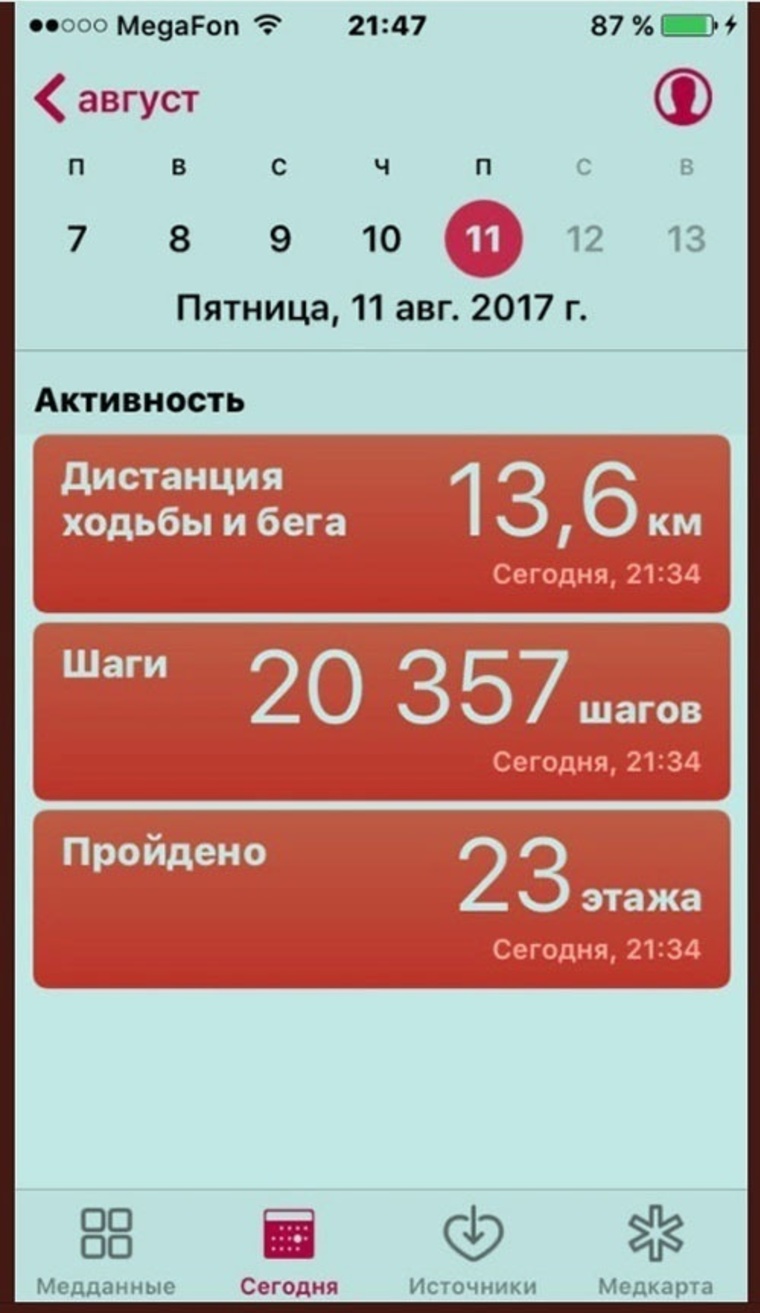
Task: Open the profile icon
Action: click(683, 97)
